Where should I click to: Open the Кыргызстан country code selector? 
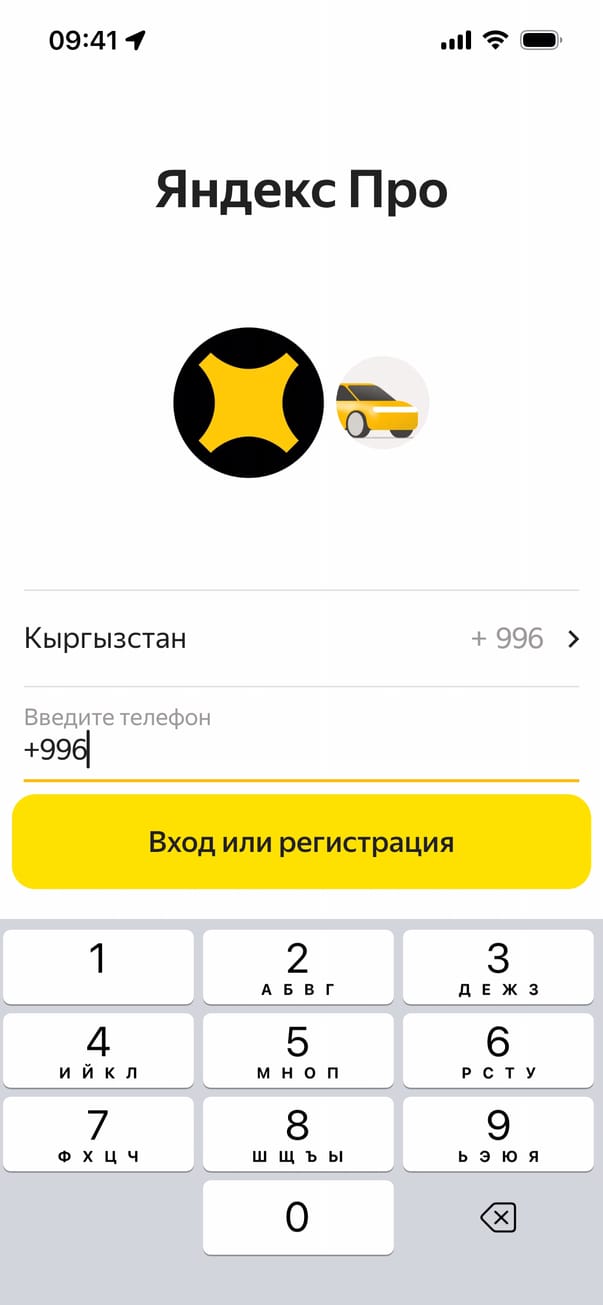301,638
